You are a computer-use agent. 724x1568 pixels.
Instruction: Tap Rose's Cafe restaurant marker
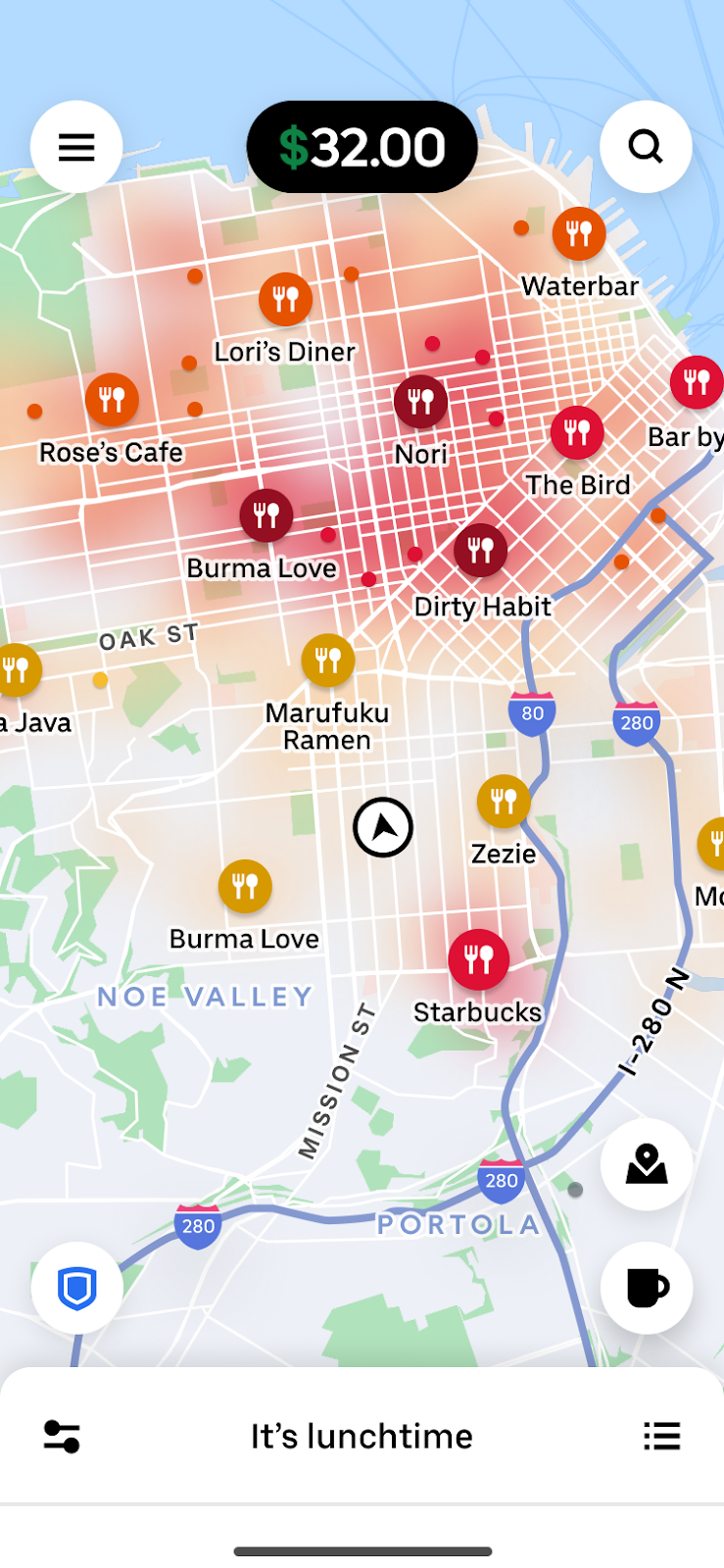[112, 400]
